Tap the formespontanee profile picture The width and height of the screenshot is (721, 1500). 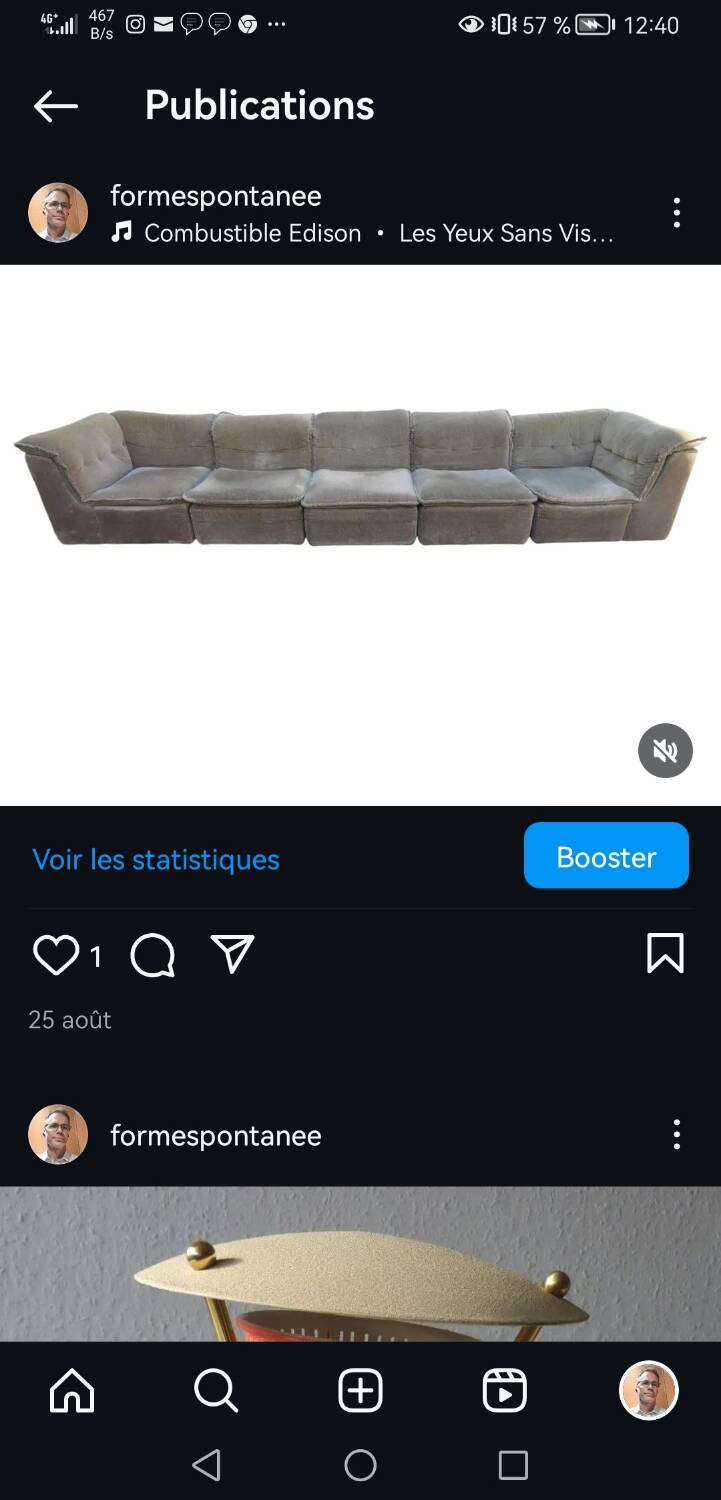coord(57,212)
